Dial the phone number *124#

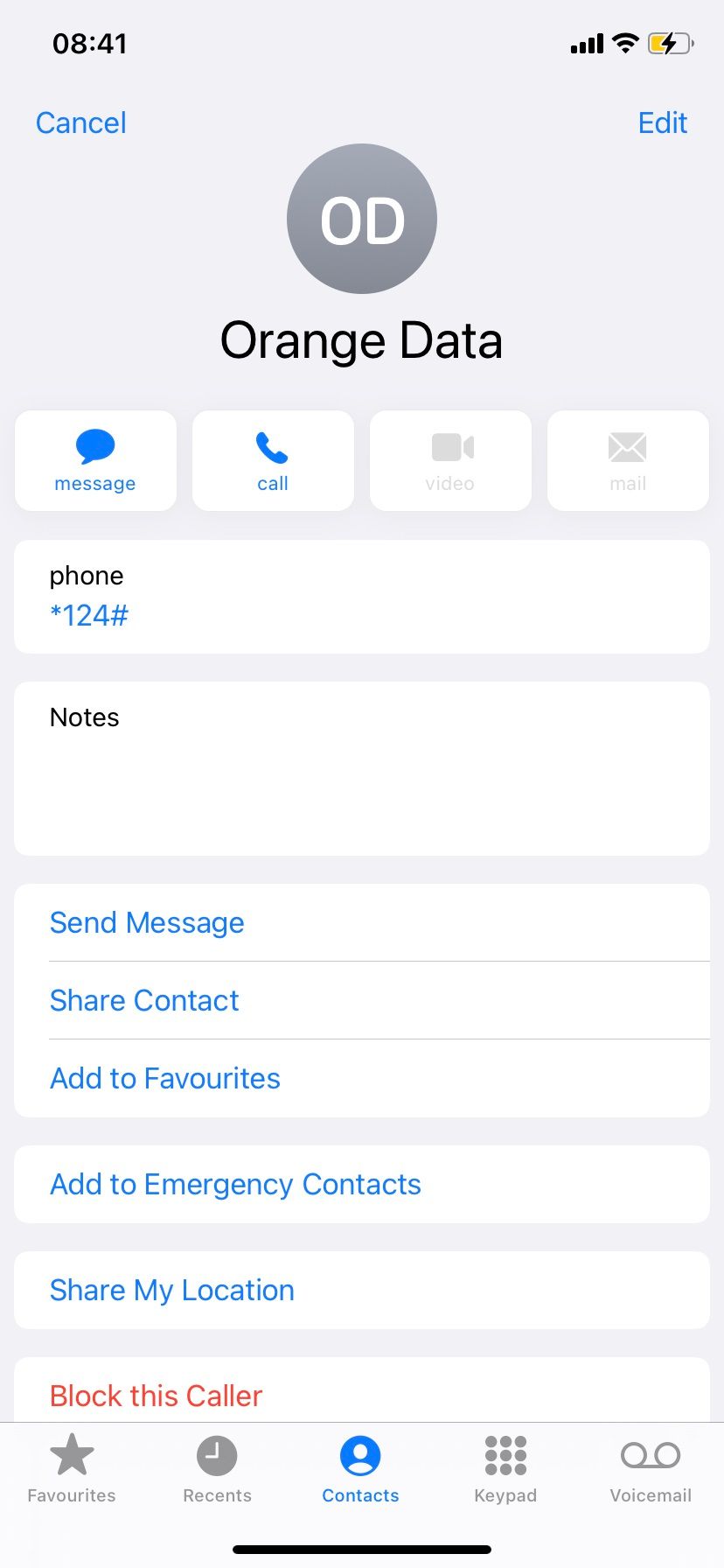(x=89, y=616)
